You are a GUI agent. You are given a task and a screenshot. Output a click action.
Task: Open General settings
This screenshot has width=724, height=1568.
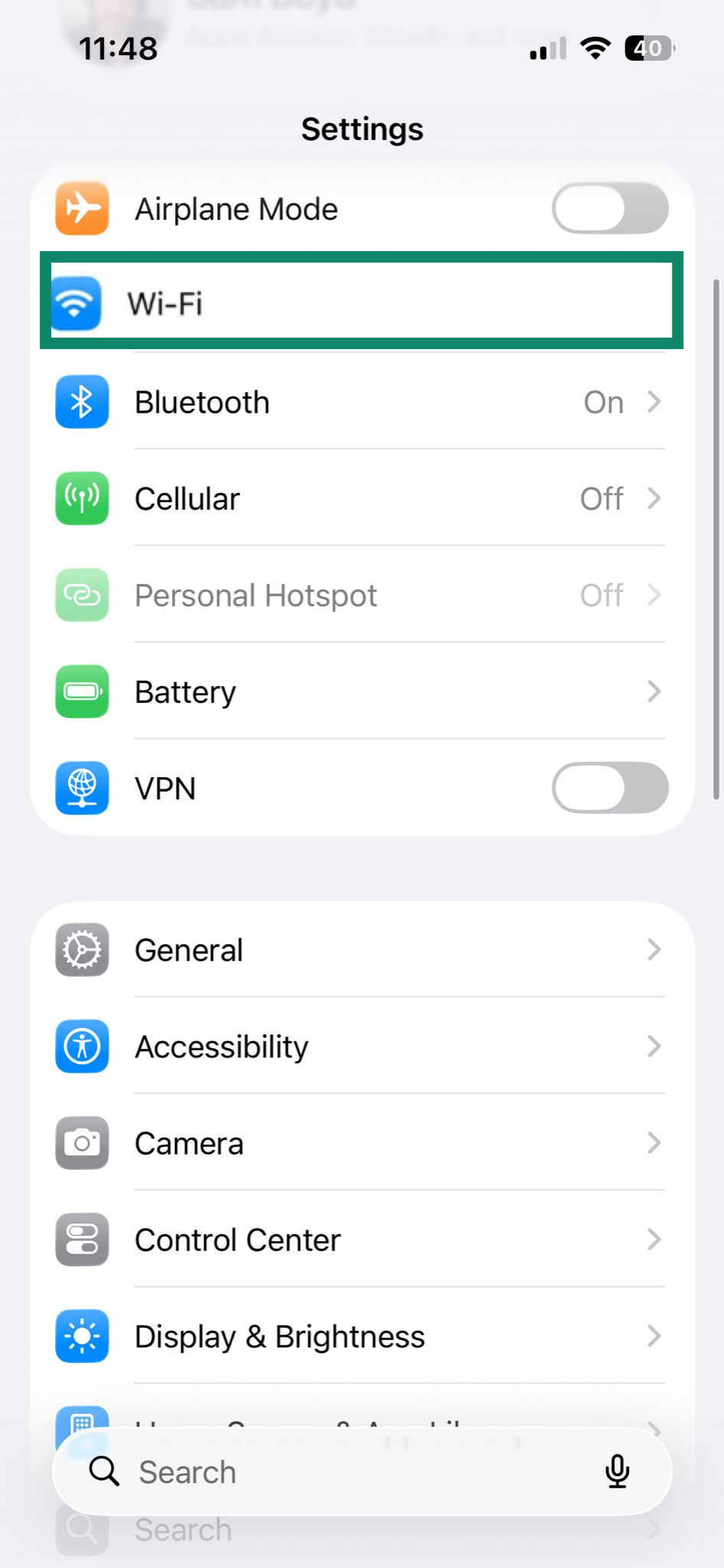361,950
